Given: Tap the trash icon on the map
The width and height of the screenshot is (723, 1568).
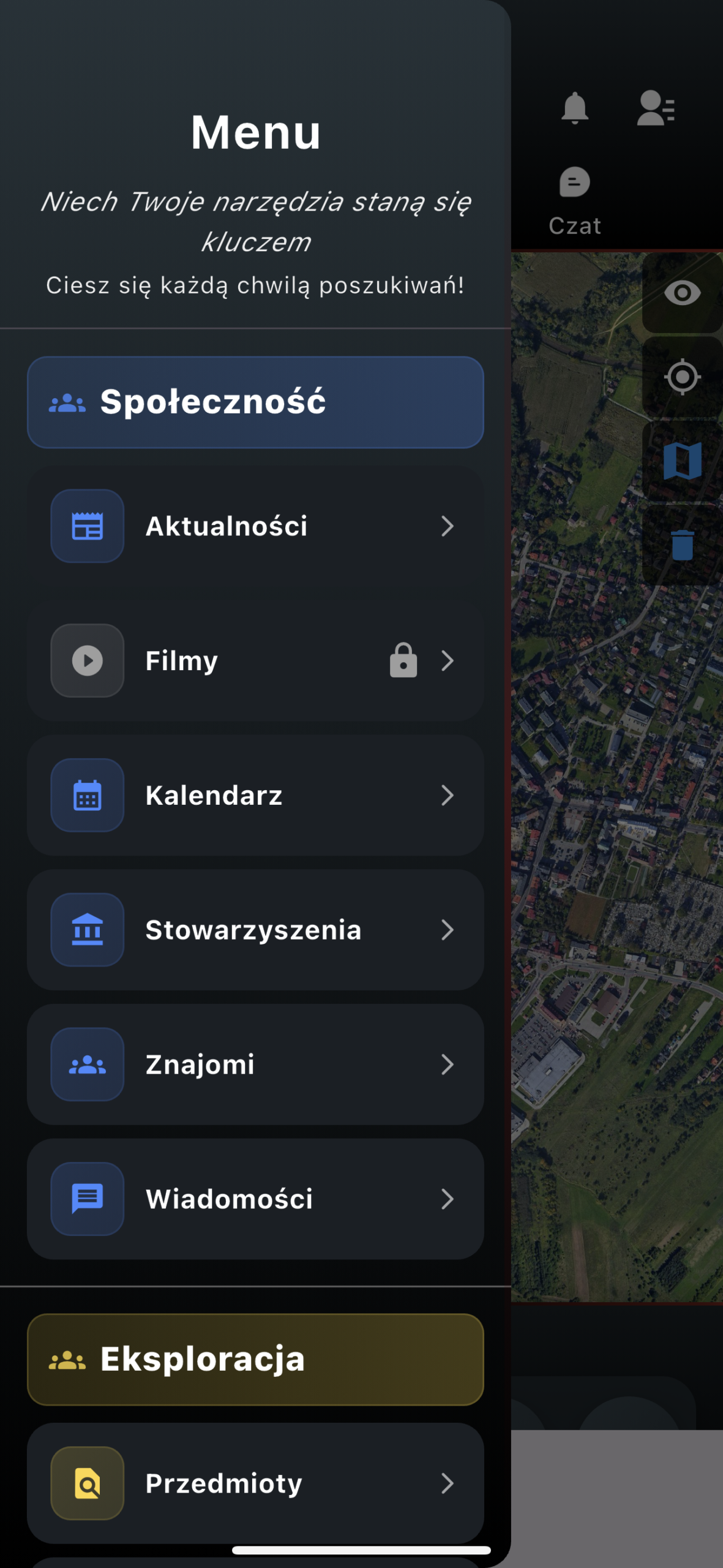Looking at the screenshot, I should [x=682, y=545].
